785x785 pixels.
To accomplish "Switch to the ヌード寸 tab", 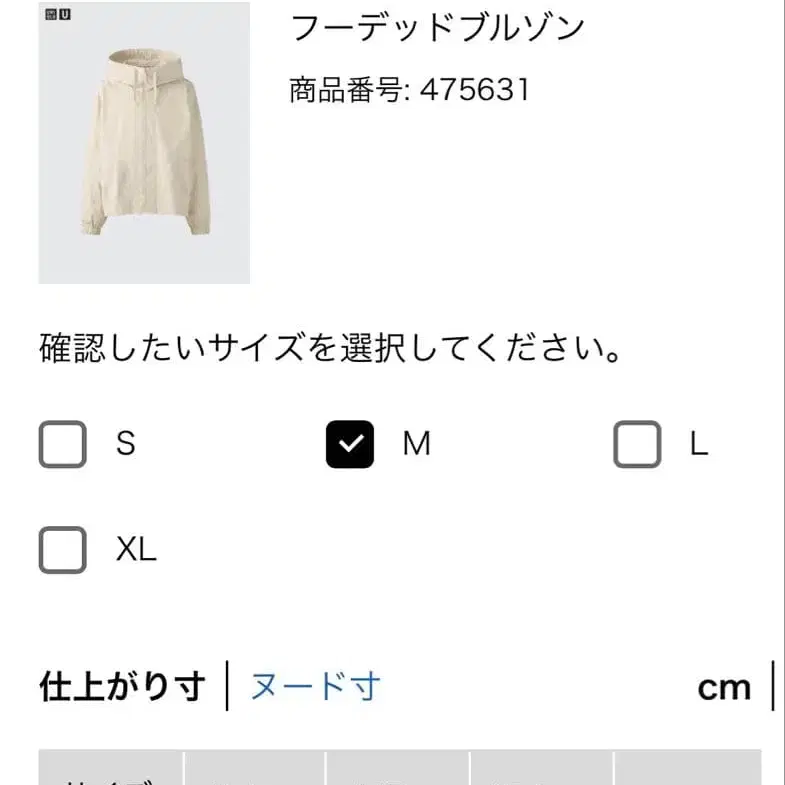I will tap(315, 686).
